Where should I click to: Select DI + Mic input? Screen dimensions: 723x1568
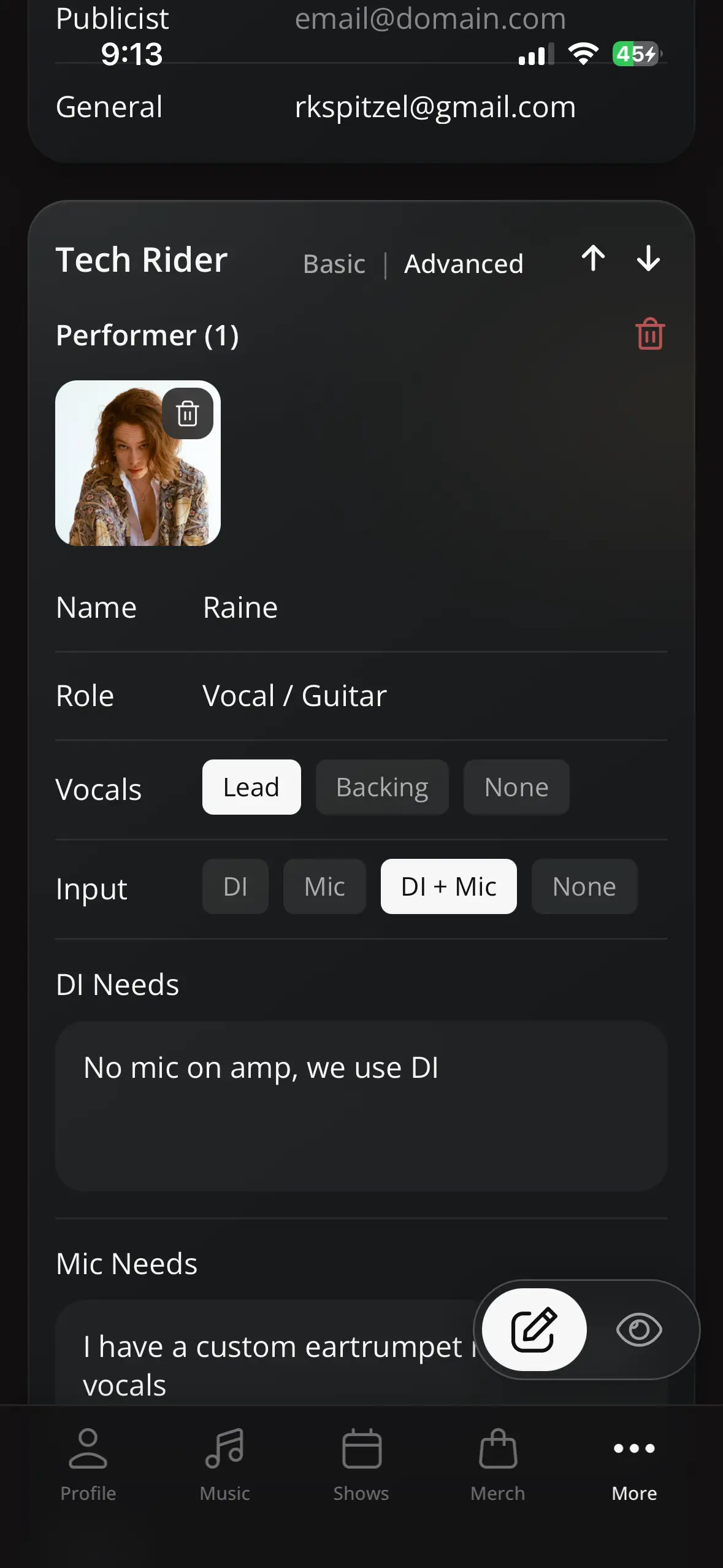click(x=449, y=886)
